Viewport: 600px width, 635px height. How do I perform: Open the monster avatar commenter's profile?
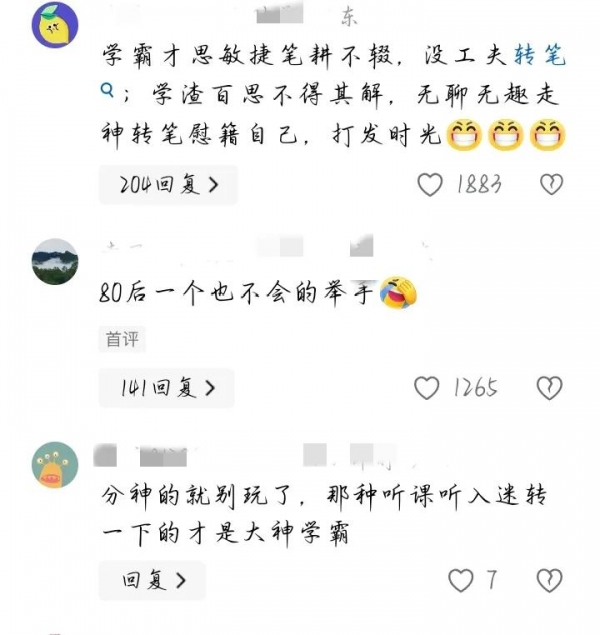point(55,464)
